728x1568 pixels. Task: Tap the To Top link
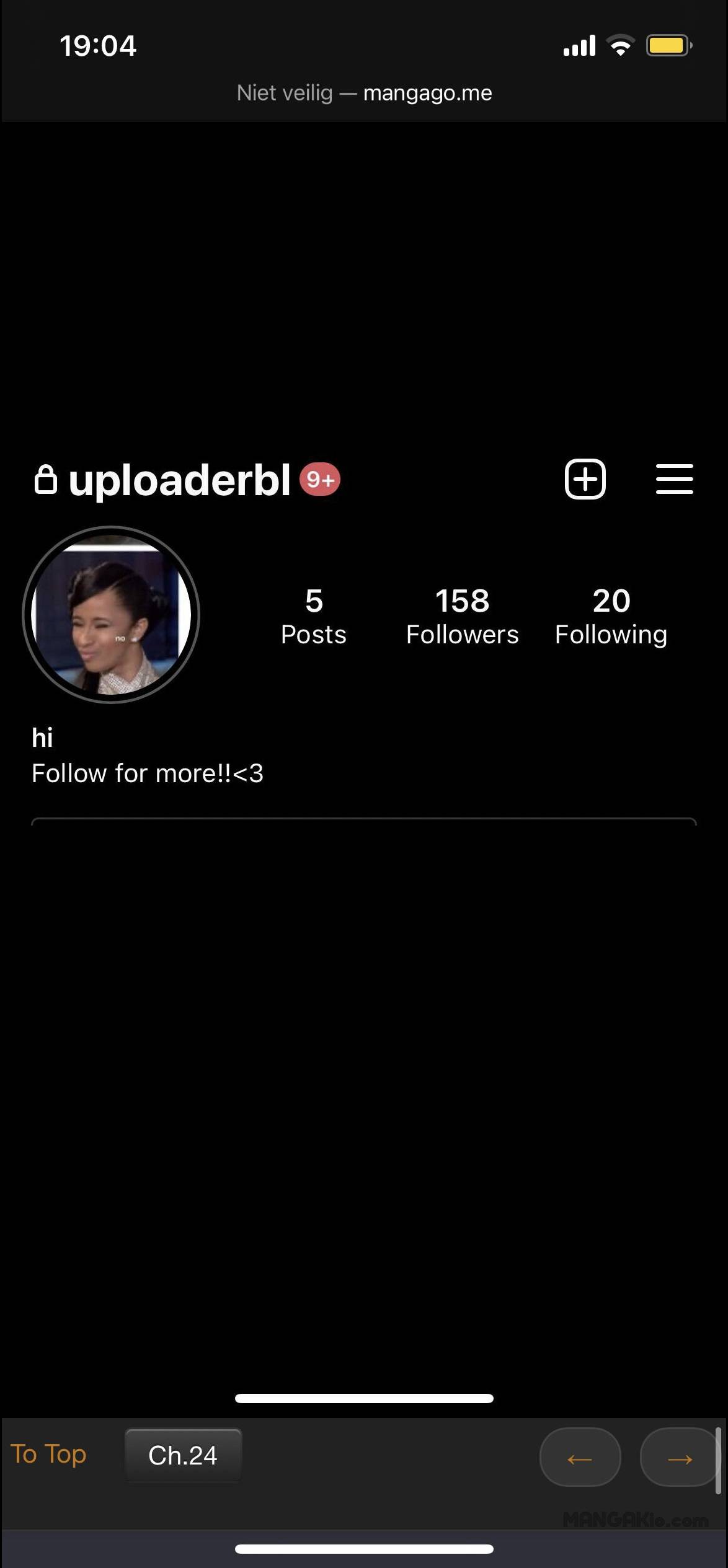click(48, 1455)
